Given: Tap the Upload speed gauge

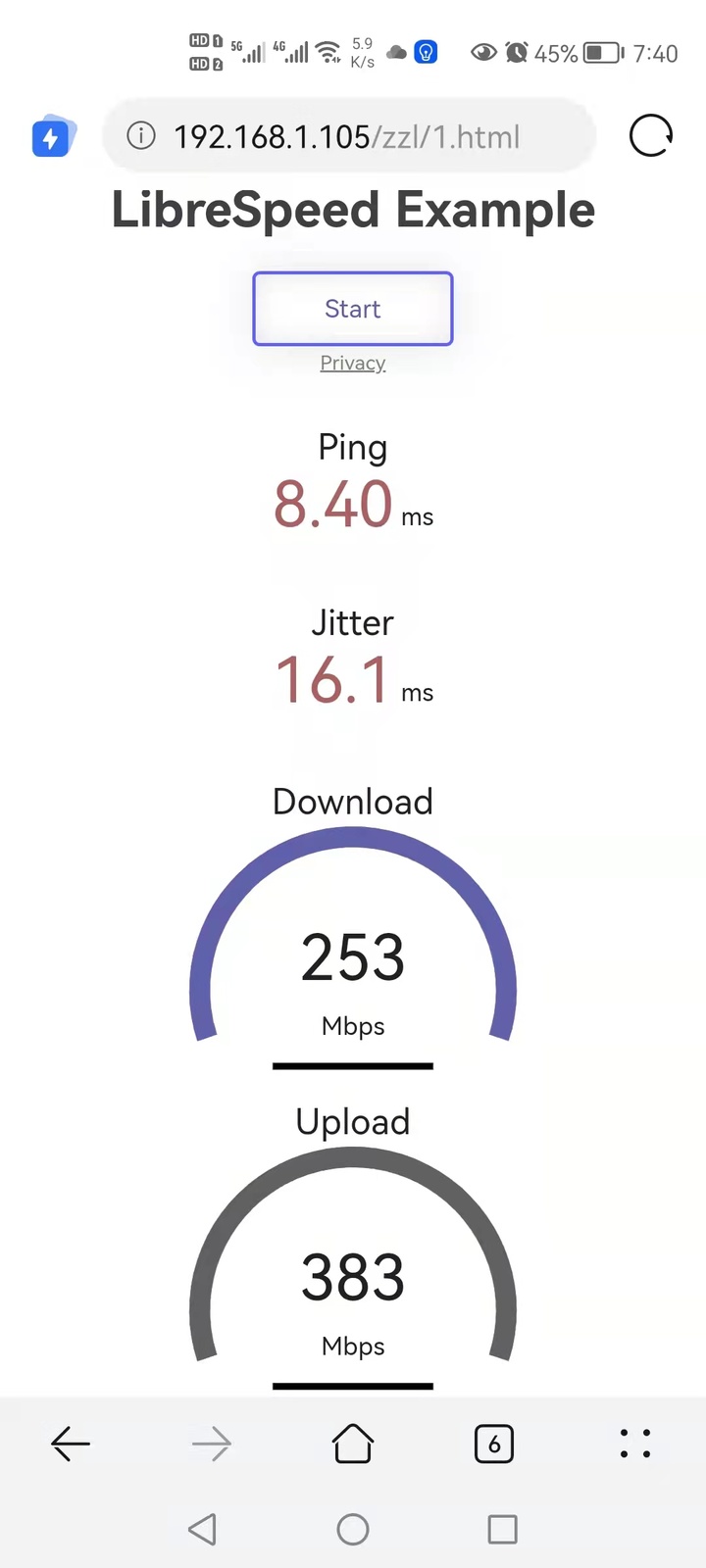Looking at the screenshot, I should coord(352,1274).
